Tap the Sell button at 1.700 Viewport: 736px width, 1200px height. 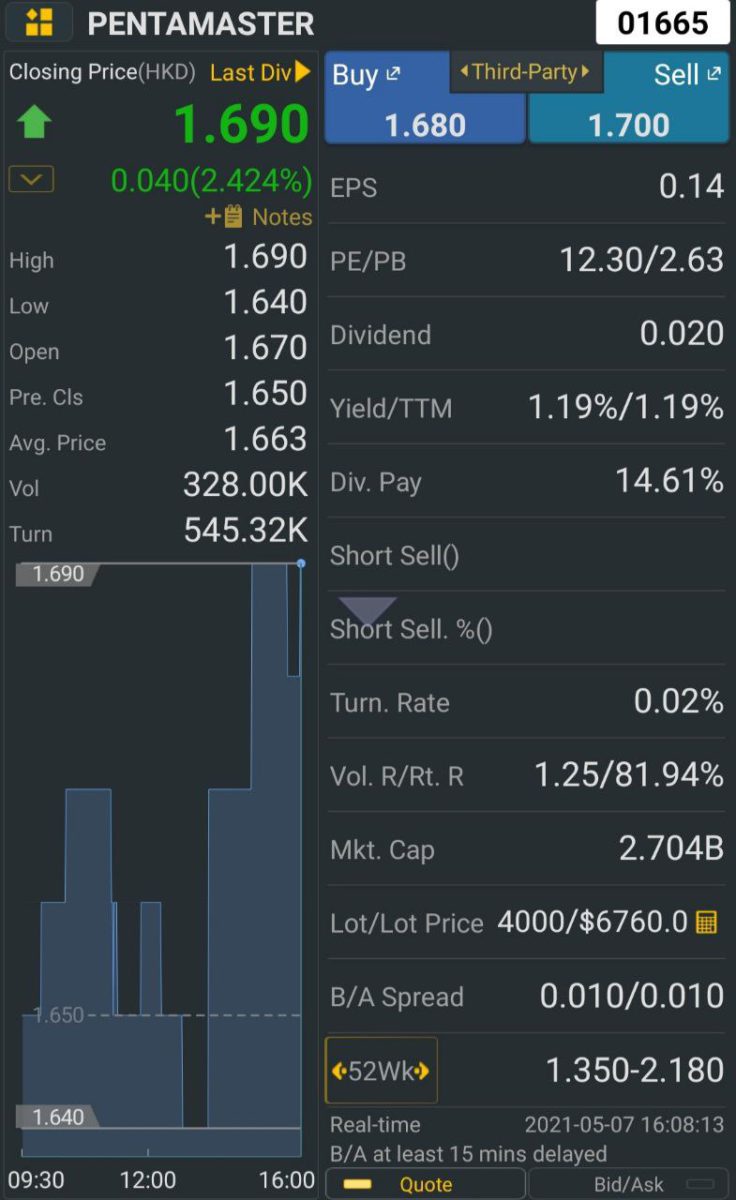coord(629,98)
